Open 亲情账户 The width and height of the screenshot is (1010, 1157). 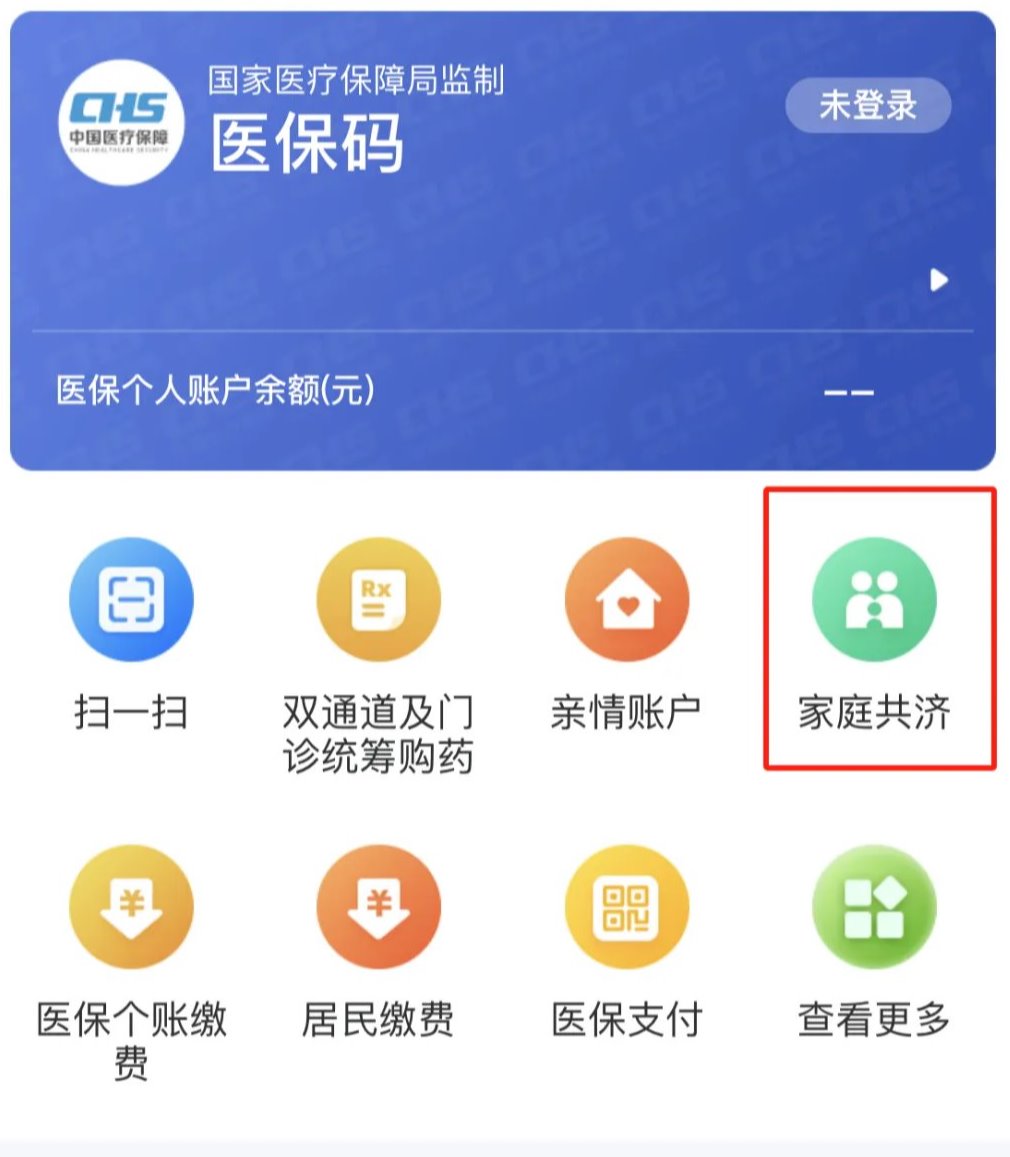(x=626, y=599)
